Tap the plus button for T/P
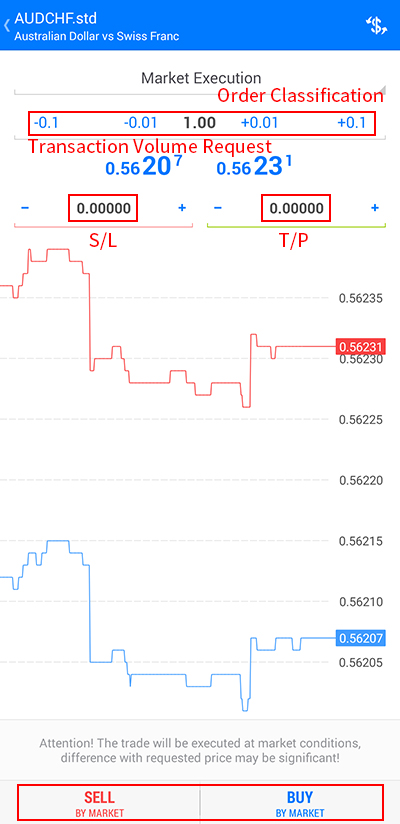 tap(375, 208)
